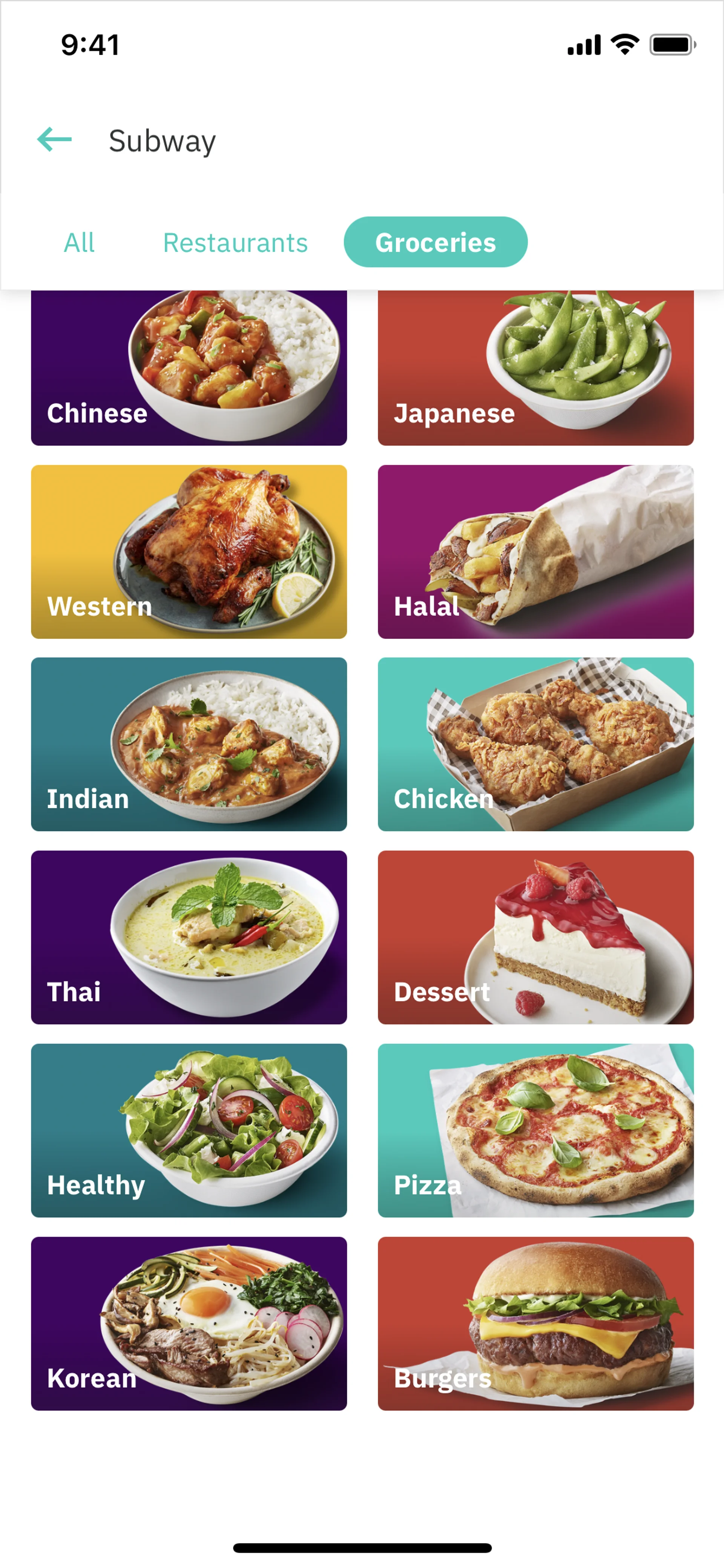
Task: View the Chicken category
Action: click(535, 744)
